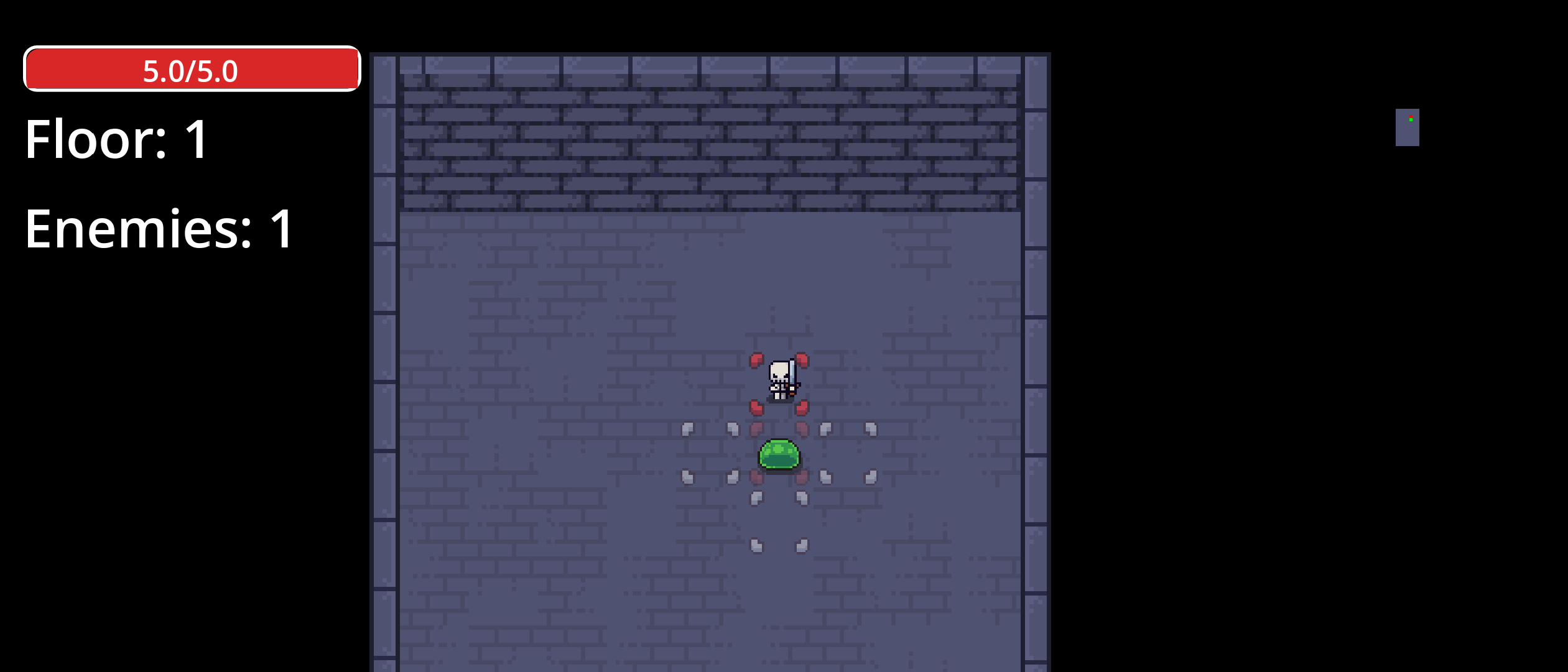Move to the marked tile left of the slime
This screenshot has height=672, width=1568.
pyautogui.click(x=710, y=453)
